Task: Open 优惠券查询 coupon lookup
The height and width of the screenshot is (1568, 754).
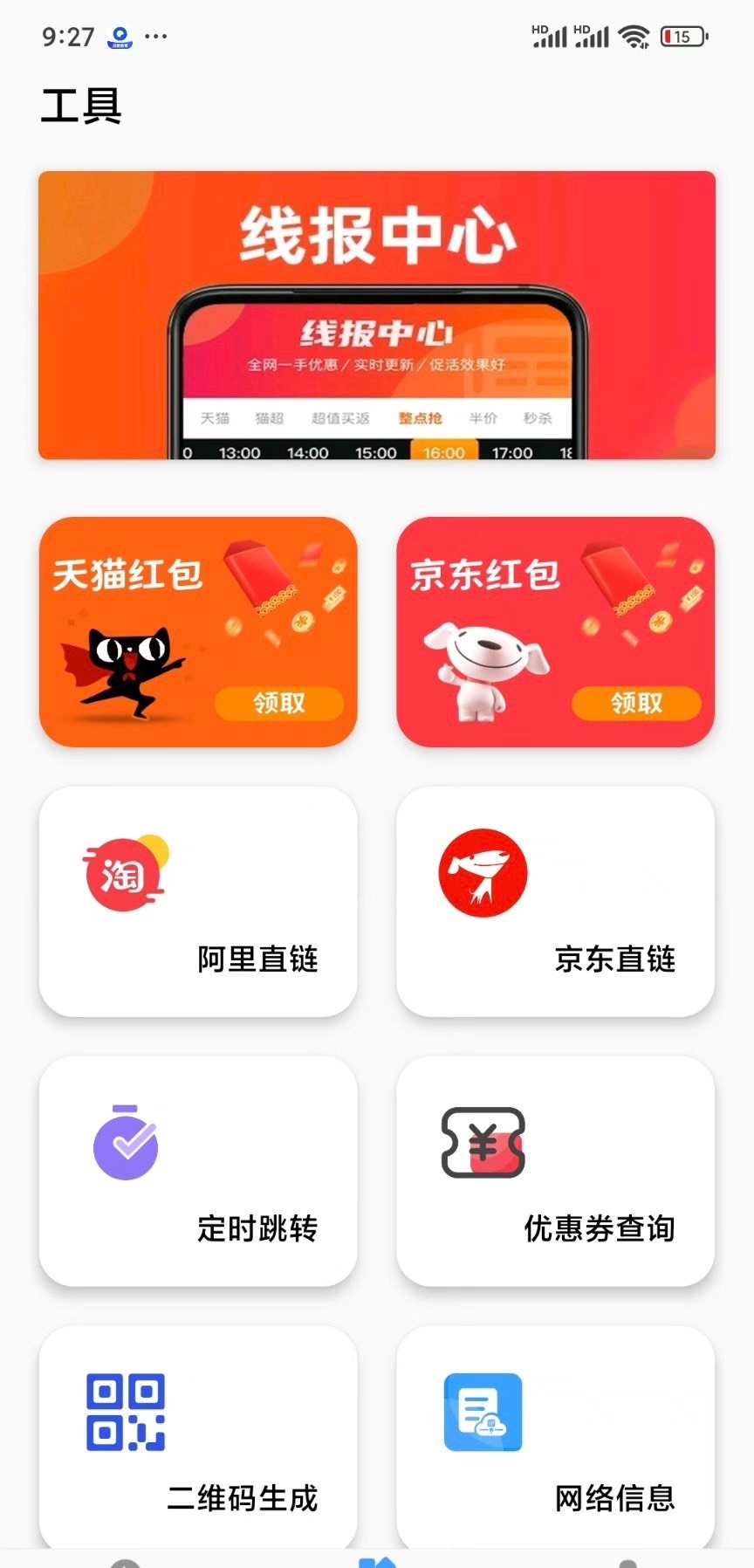Action: [555, 1171]
